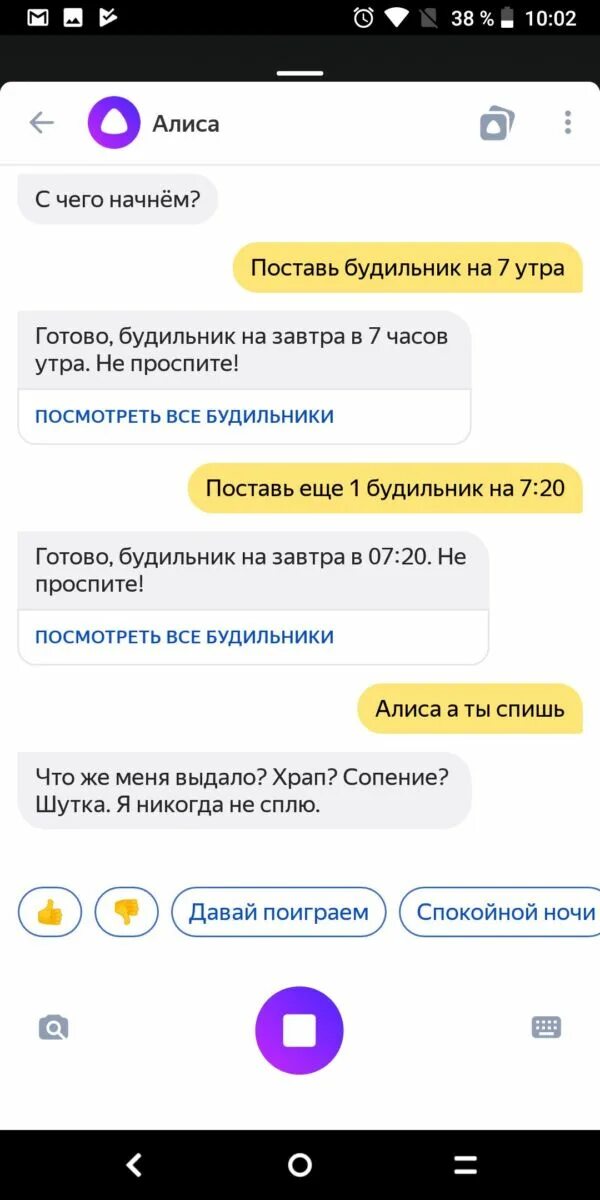600x1200 pixels.
Task: Select the 'Давай поиграем' suggestion chip
Action: (279, 912)
